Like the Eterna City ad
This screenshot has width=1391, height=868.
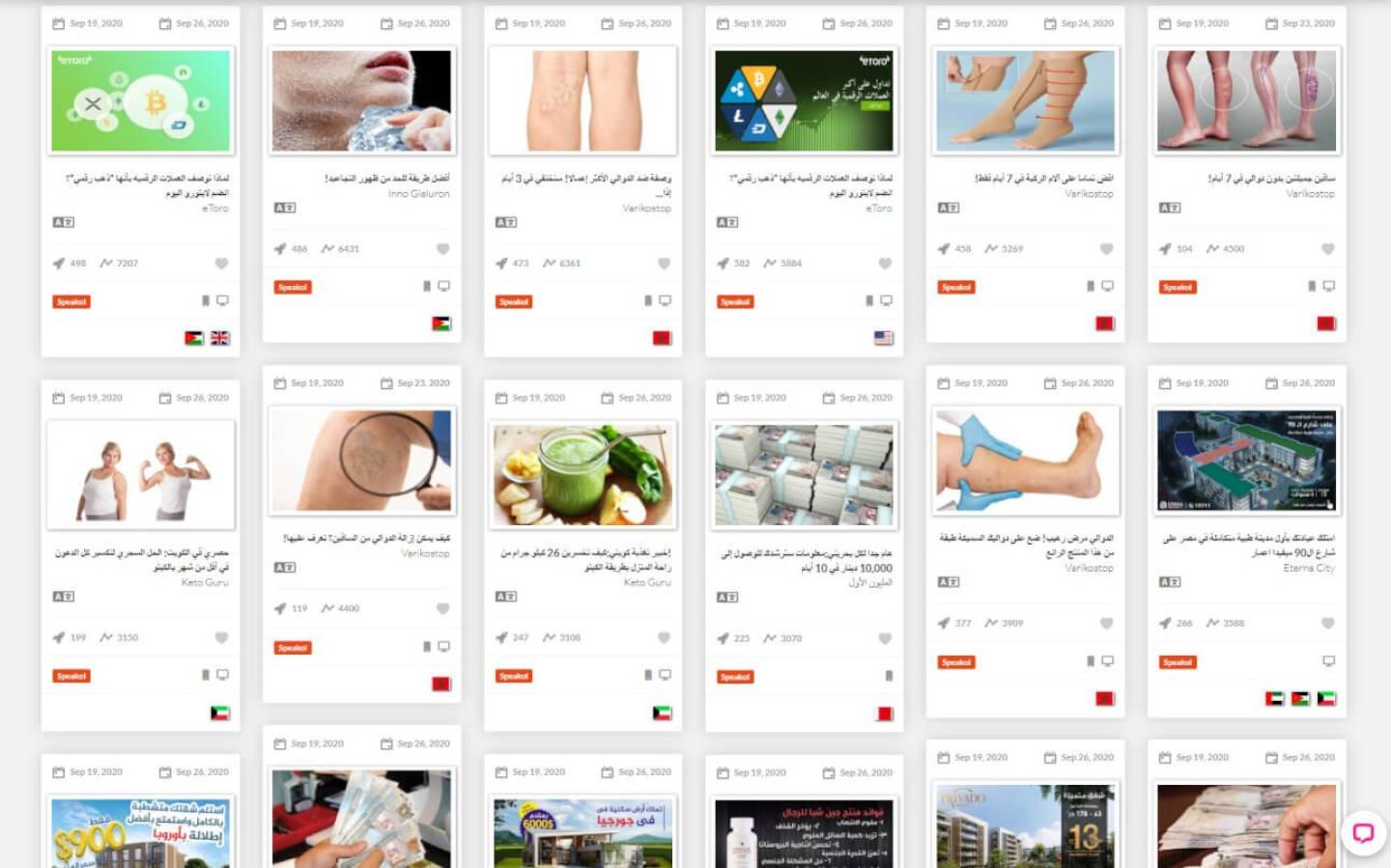point(1328,624)
